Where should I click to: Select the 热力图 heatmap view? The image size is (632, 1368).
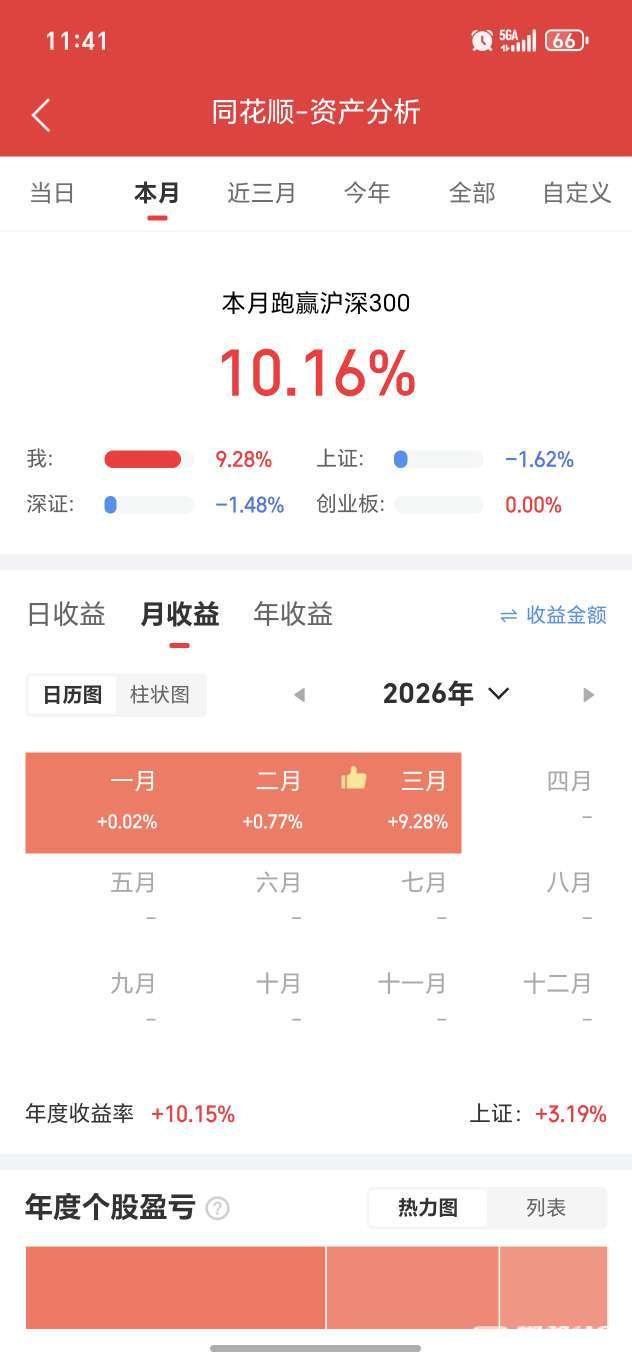click(x=428, y=1208)
